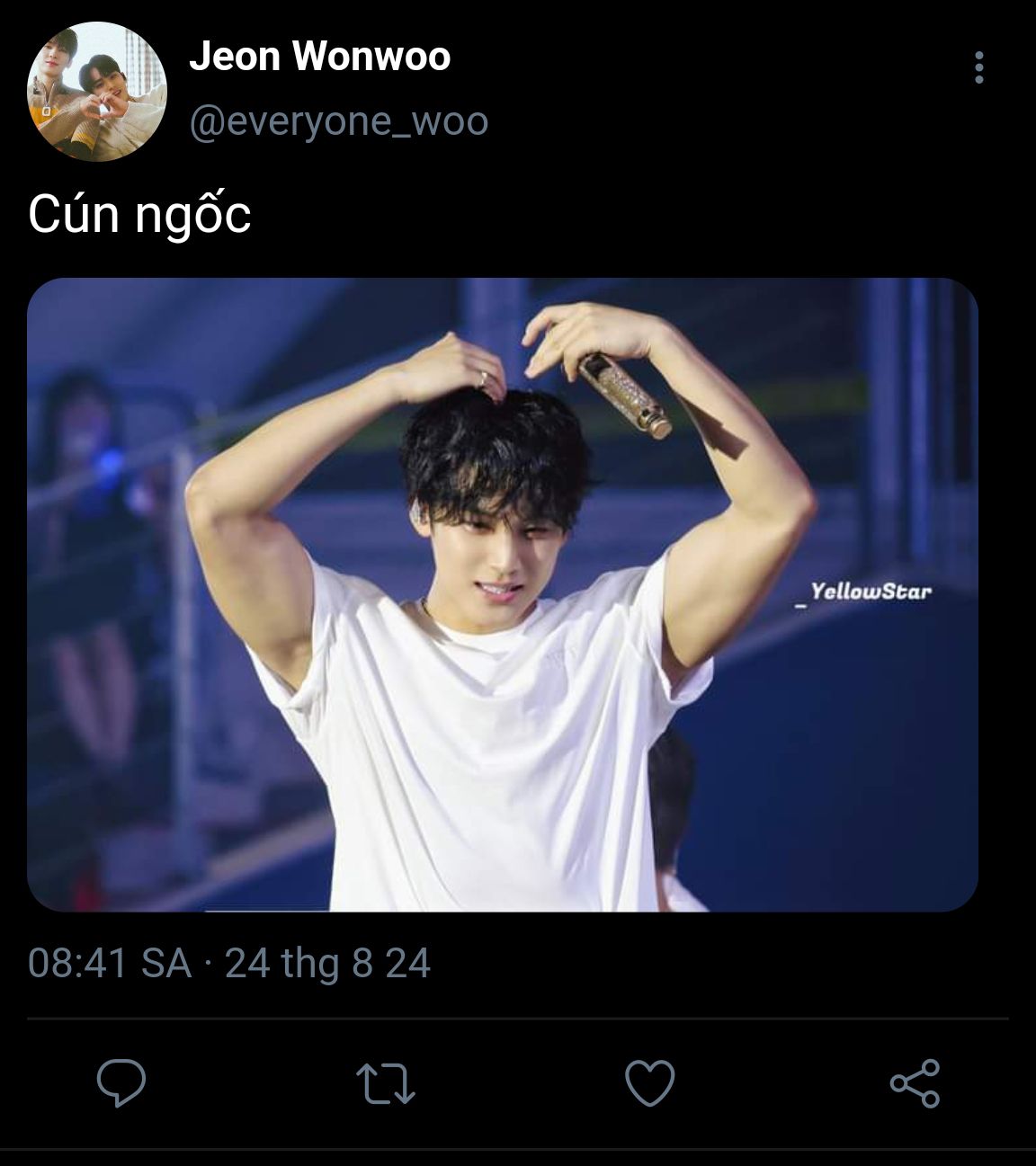
Task: Retweet this post
Action: [385, 1082]
